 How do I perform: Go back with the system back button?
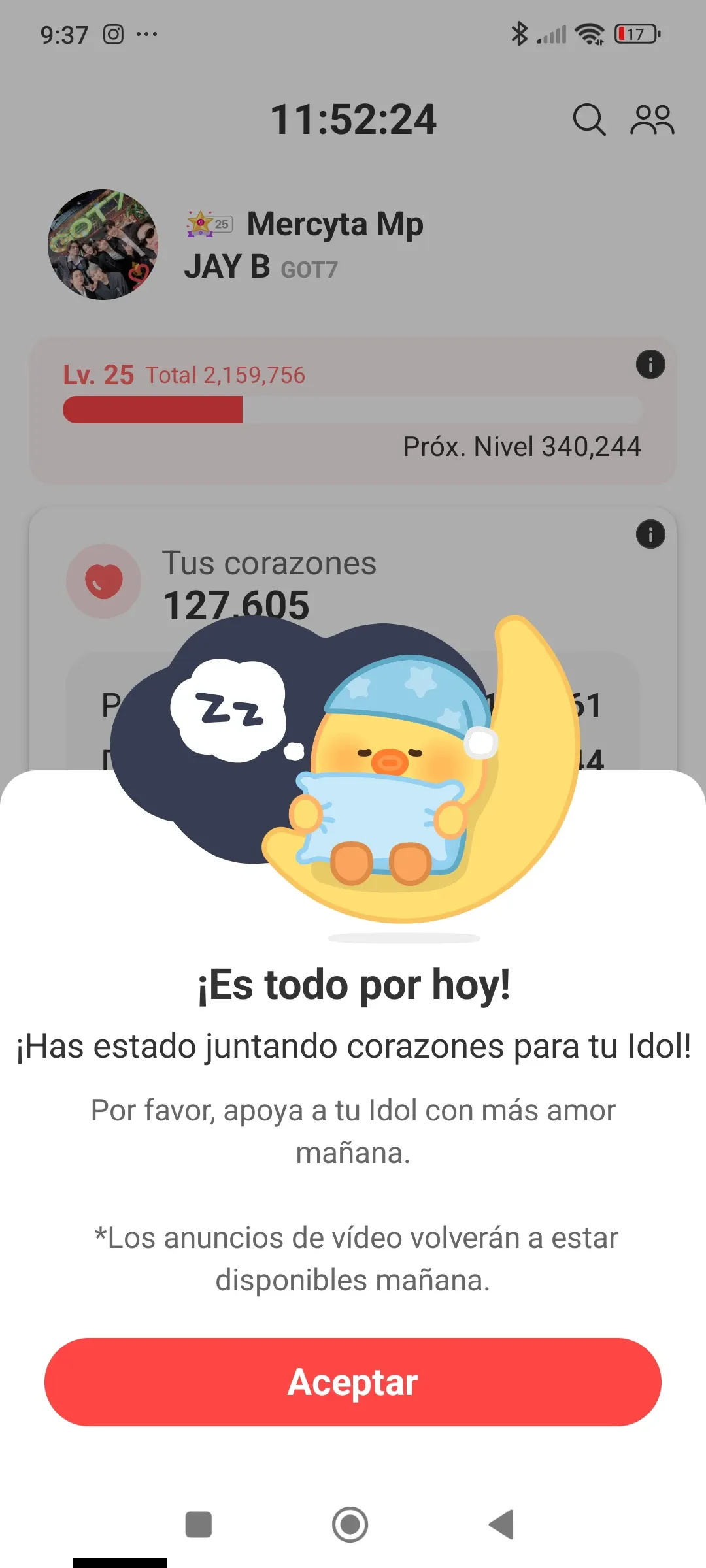coord(502,1524)
